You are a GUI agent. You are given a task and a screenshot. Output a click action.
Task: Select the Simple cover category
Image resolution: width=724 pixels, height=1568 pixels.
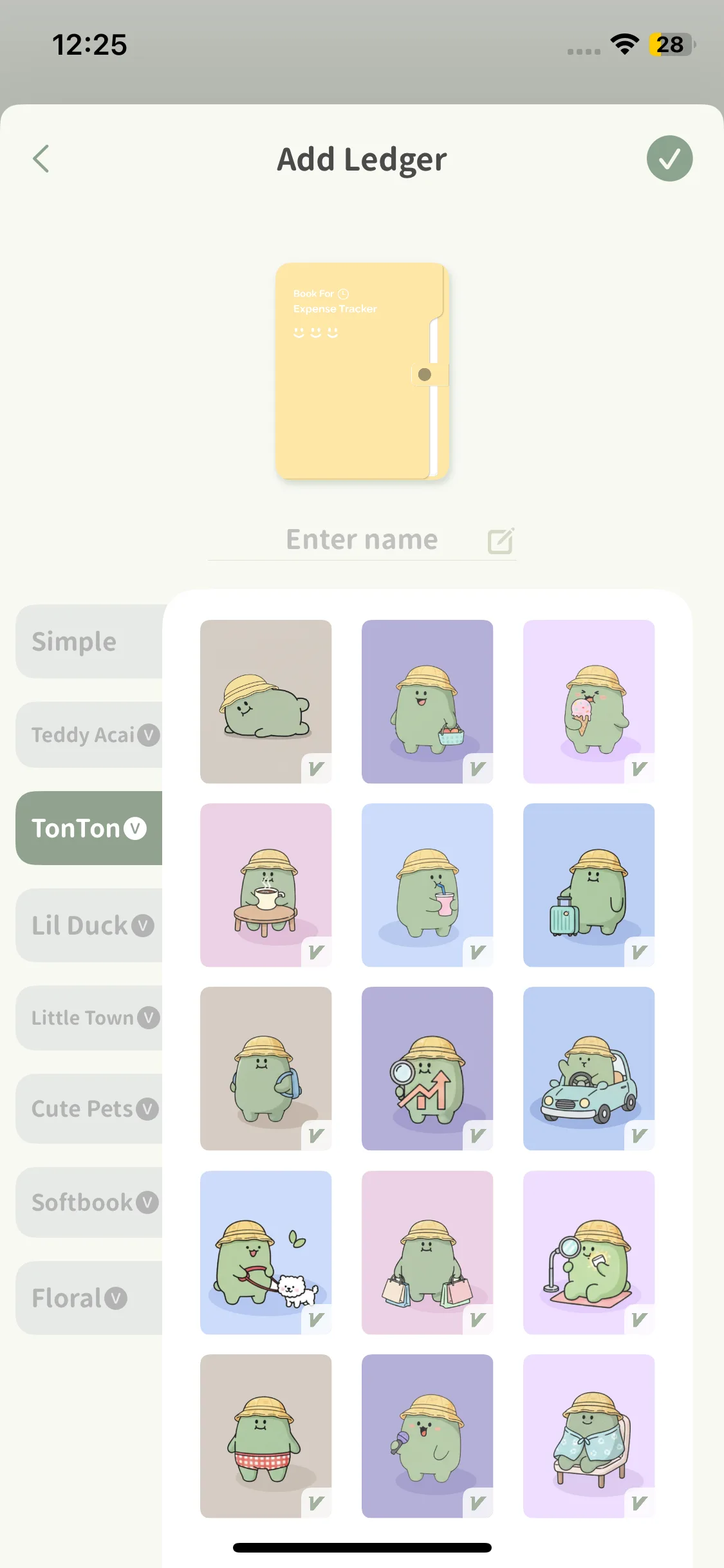click(90, 641)
